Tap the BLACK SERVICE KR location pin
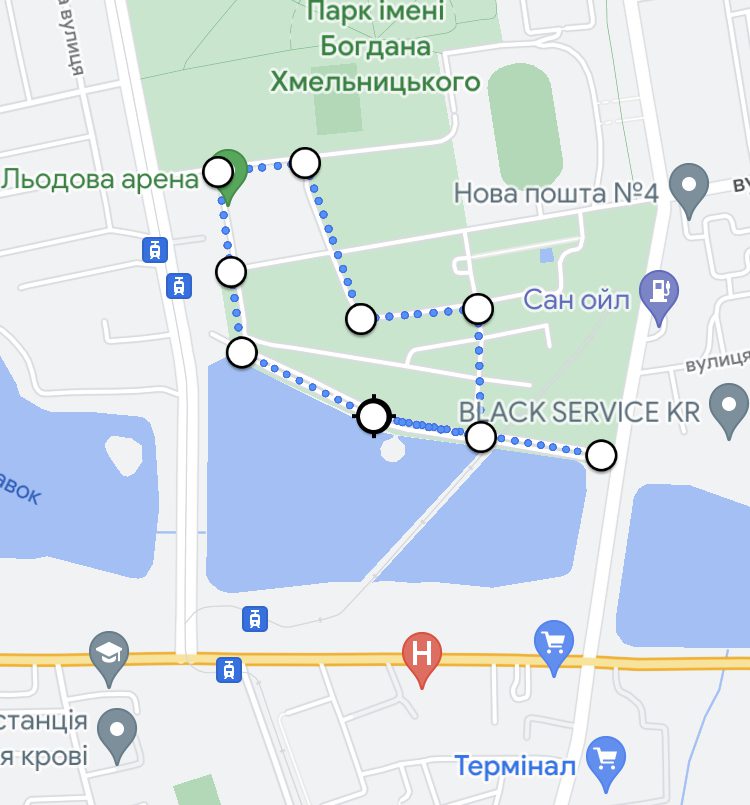The height and width of the screenshot is (805, 750). pyautogui.click(x=727, y=408)
